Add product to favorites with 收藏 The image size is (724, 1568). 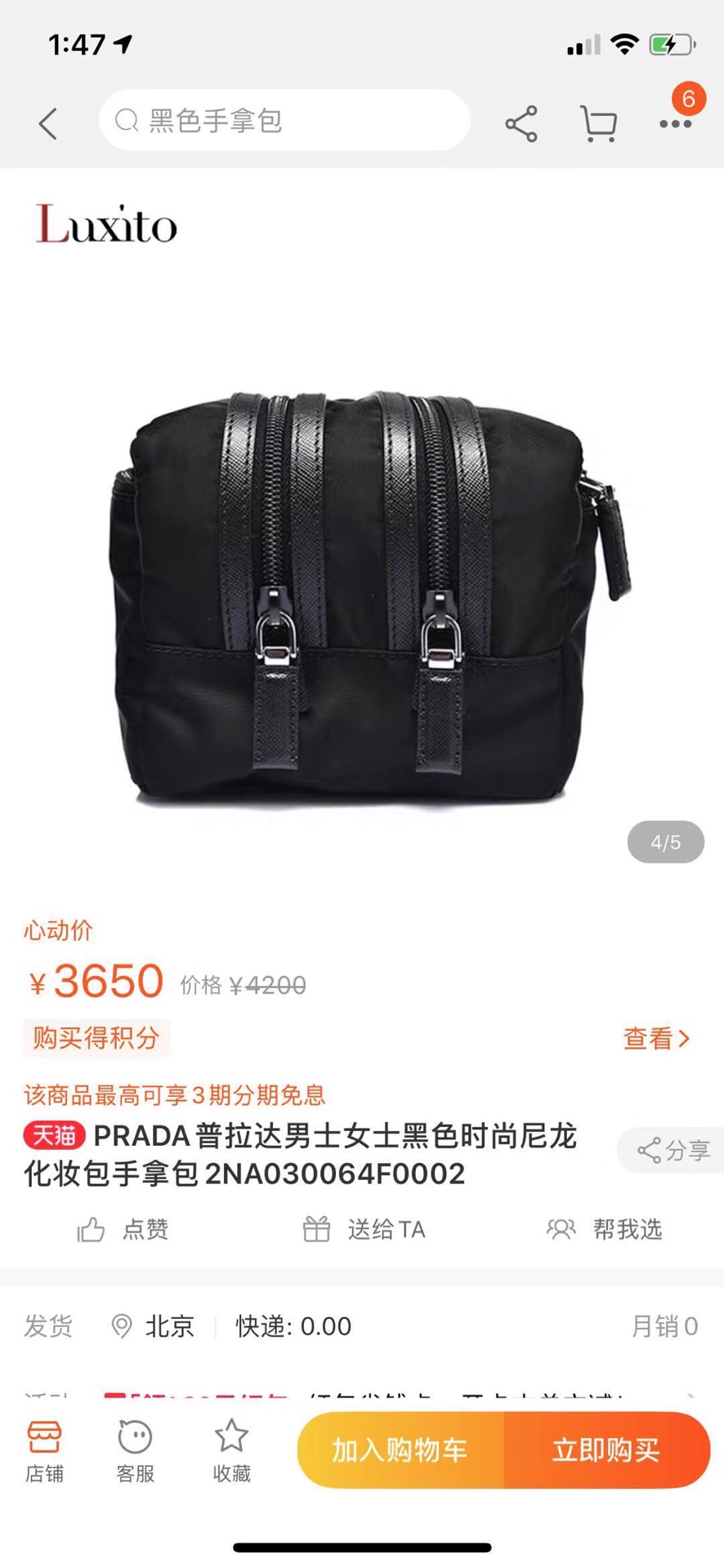[x=231, y=1451]
